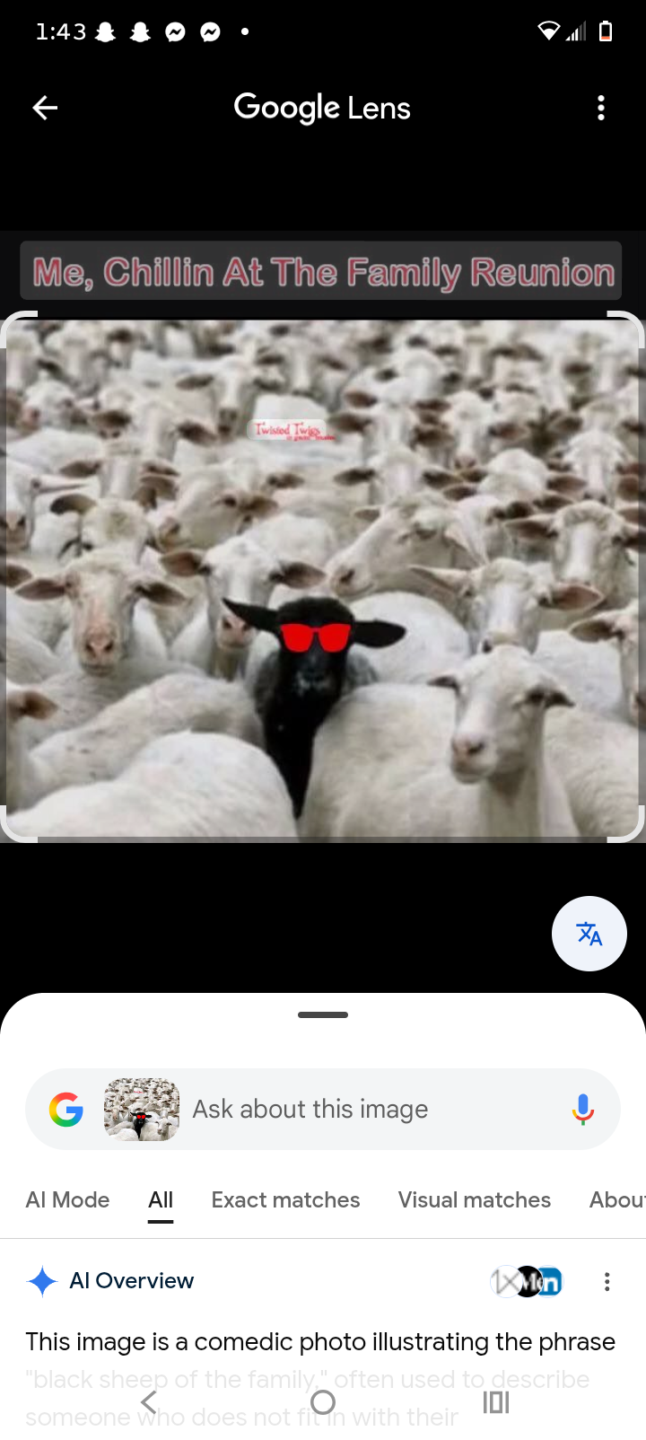This screenshot has height=1440, width=646.
Task: Start voice search with the microphone
Action: [583, 1109]
